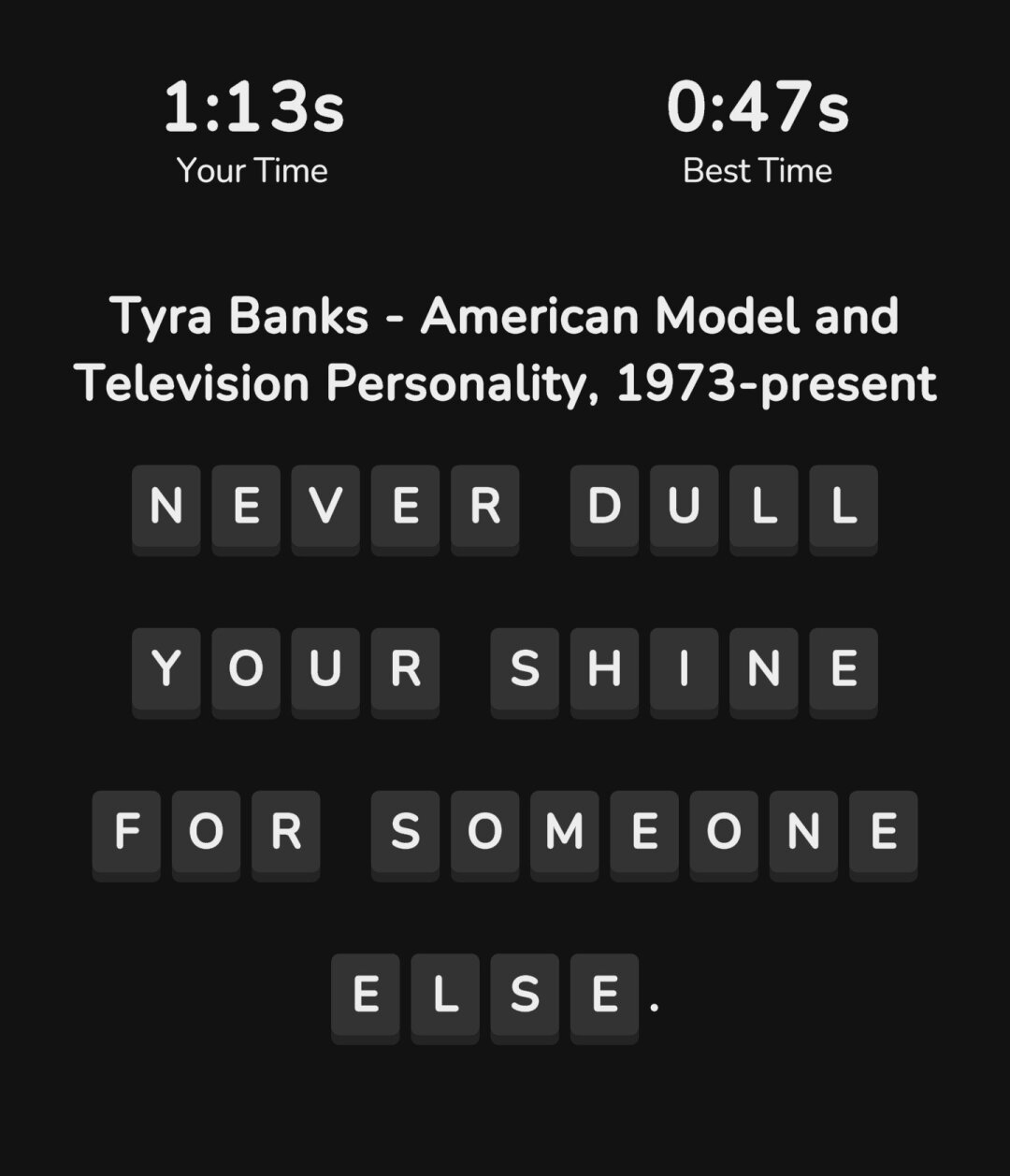1010x1176 pixels.
Task: Tap the F tile in FOR
Action: (126, 833)
